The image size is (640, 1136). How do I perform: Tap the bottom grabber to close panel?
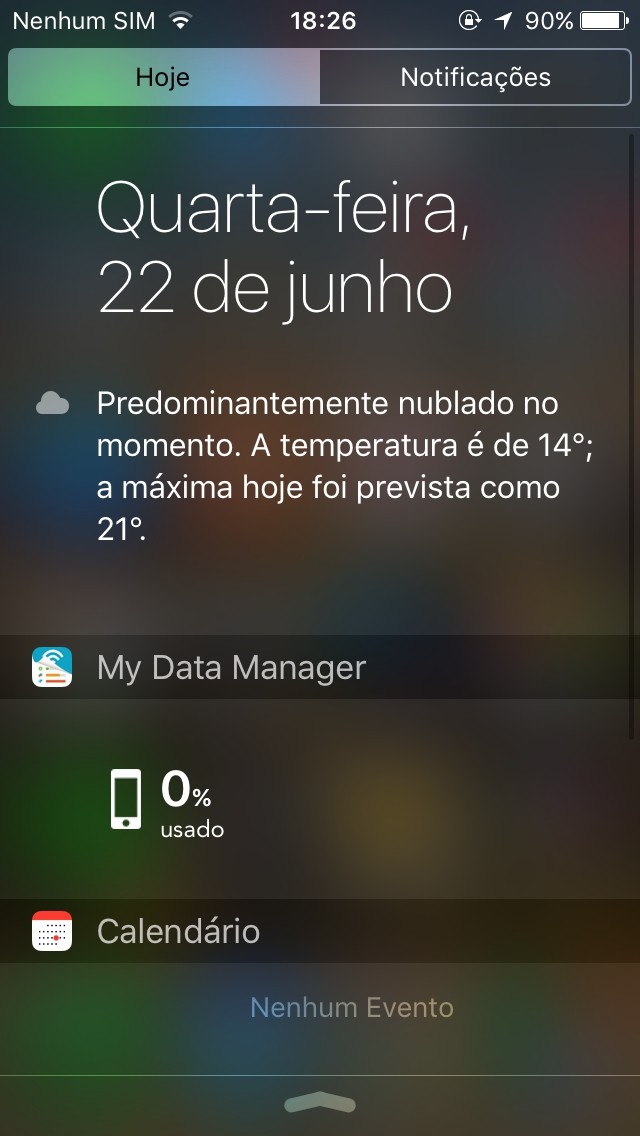coord(320,1103)
